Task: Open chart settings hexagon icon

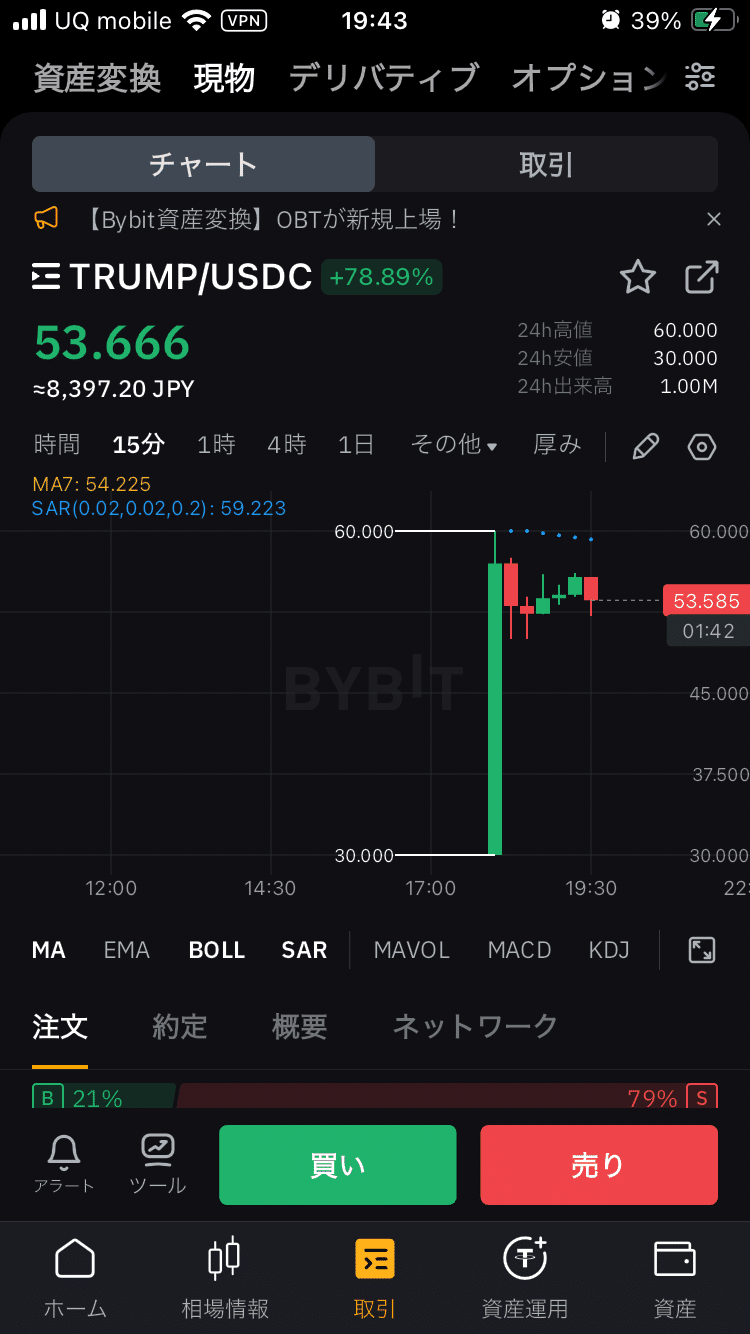Action: pyautogui.click(x=702, y=447)
